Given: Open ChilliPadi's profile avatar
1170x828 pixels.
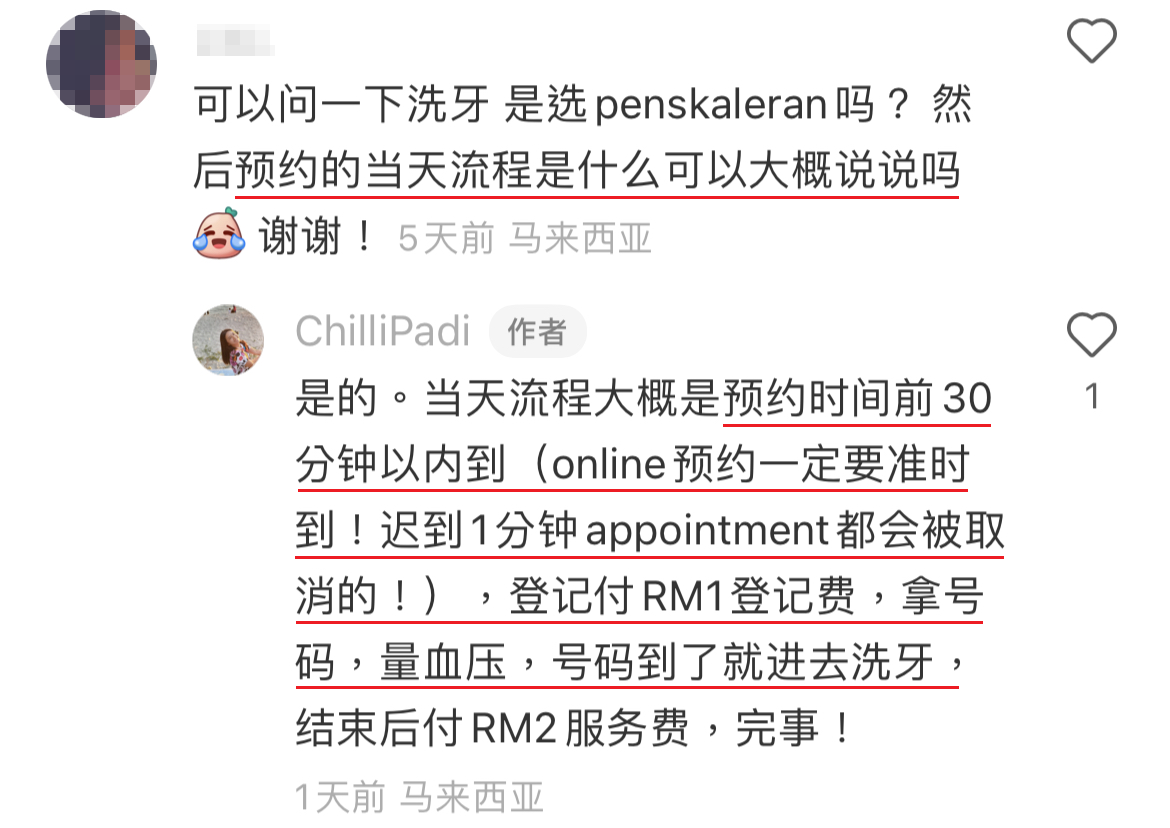Looking at the screenshot, I should tap(229, 340).
